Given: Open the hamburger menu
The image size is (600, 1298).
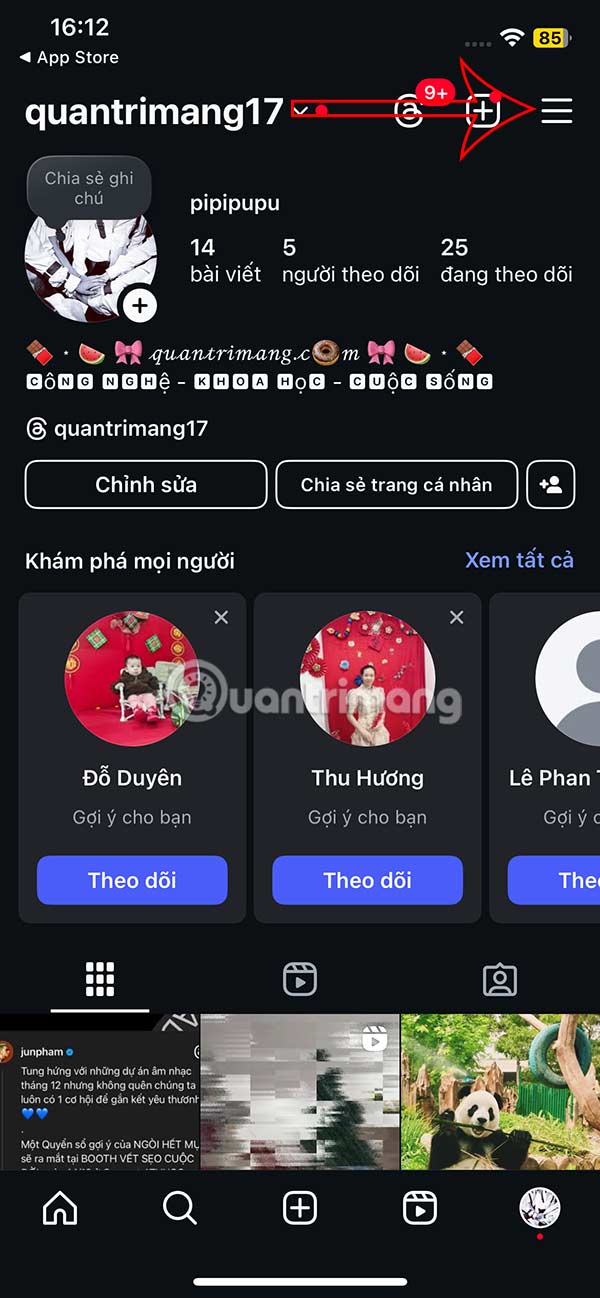Looking at the screenshot, I should 556,111.
